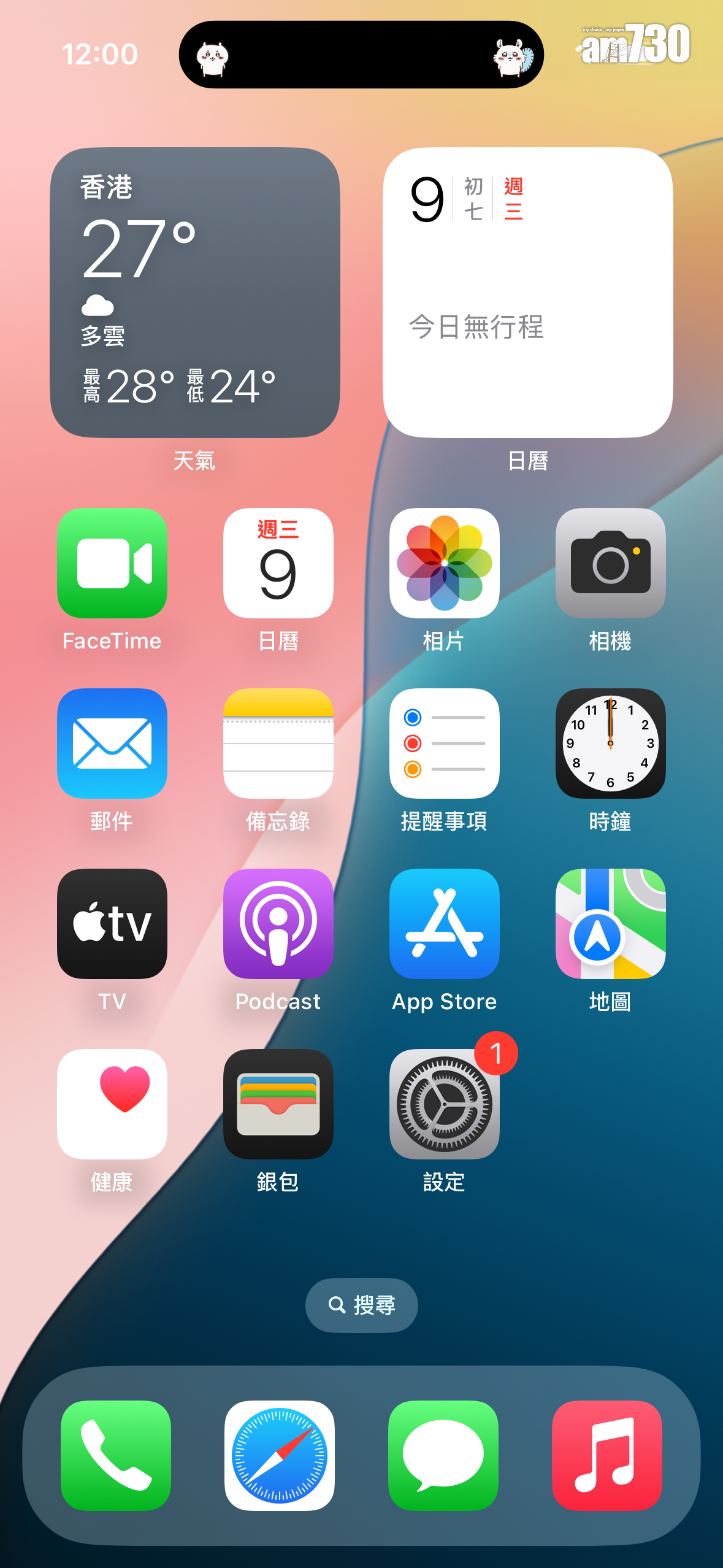The height and width of the screenshot is (1568, 723).
Task: Open the 相片 Photos app
Action: click(x=445, y=563)
